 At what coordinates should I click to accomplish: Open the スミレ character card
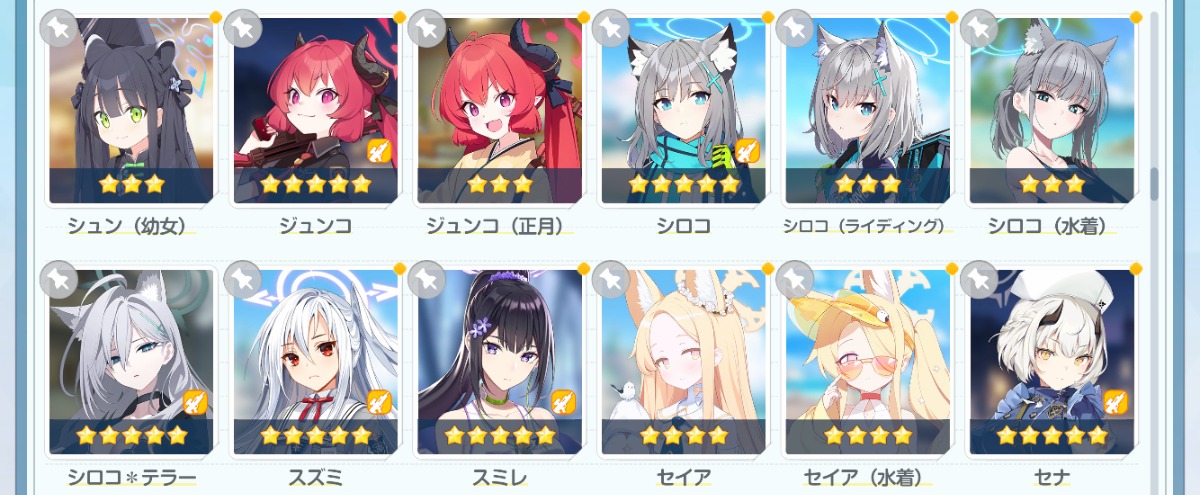[499, 360]
